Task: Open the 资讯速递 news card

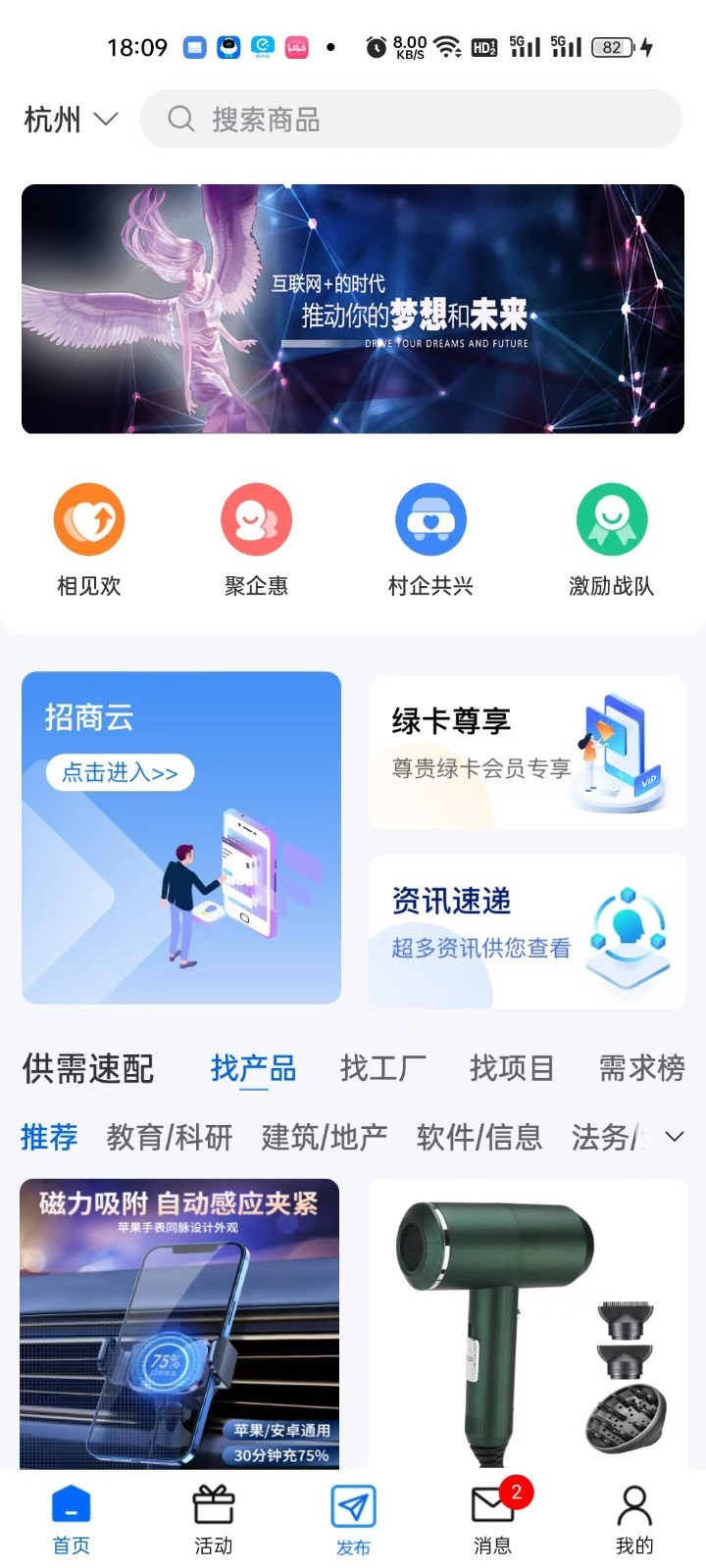Action: click(x=528, y=931)
